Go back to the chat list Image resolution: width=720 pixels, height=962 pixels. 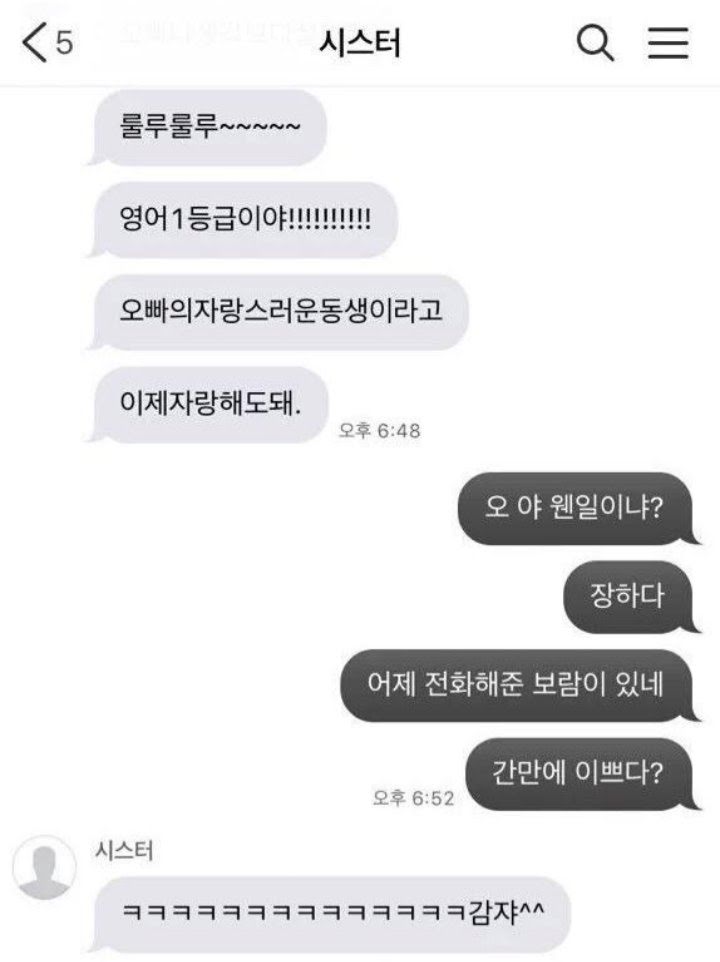click(36, 42)
